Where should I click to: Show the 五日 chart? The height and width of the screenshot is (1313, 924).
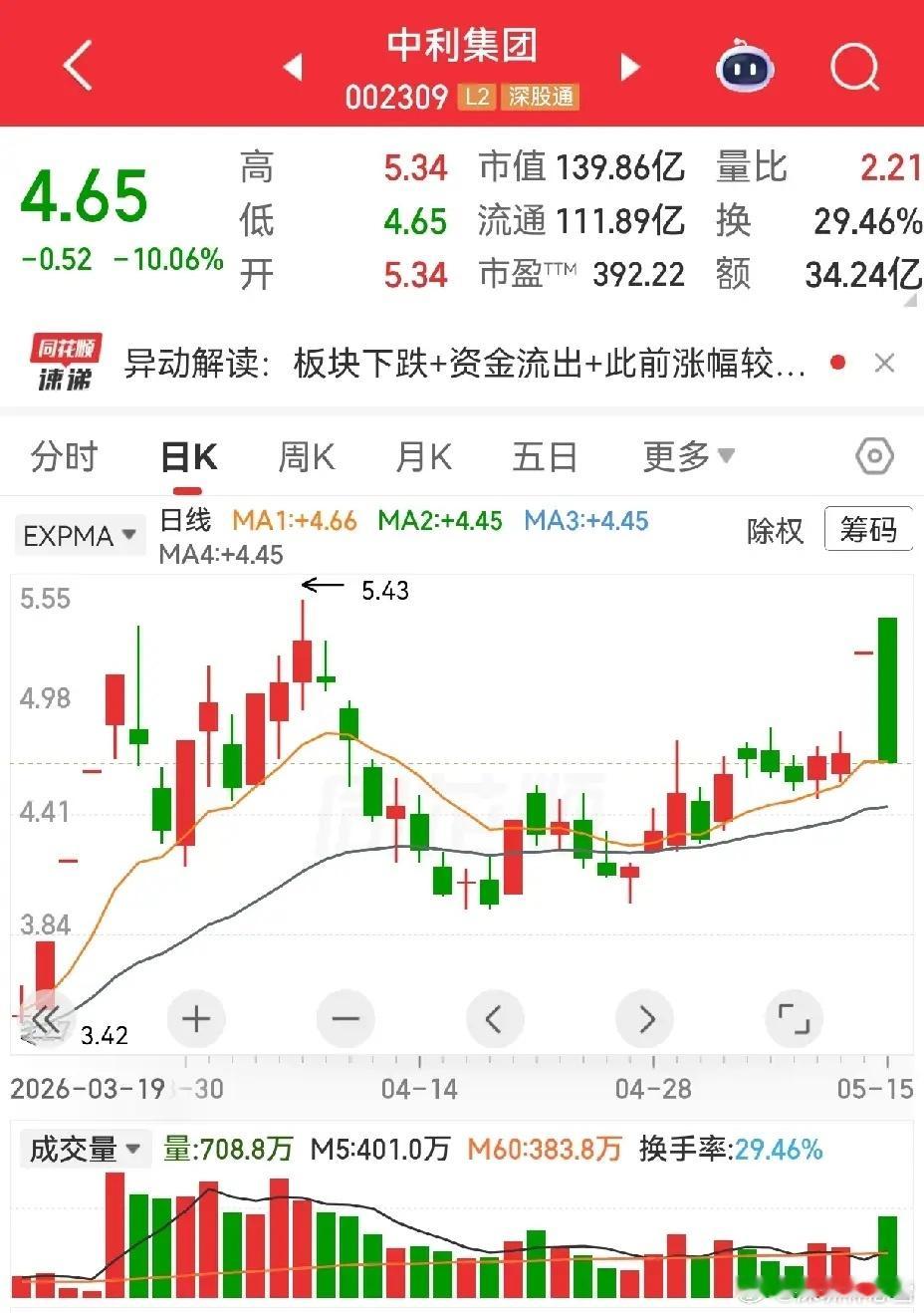[545, 457]
